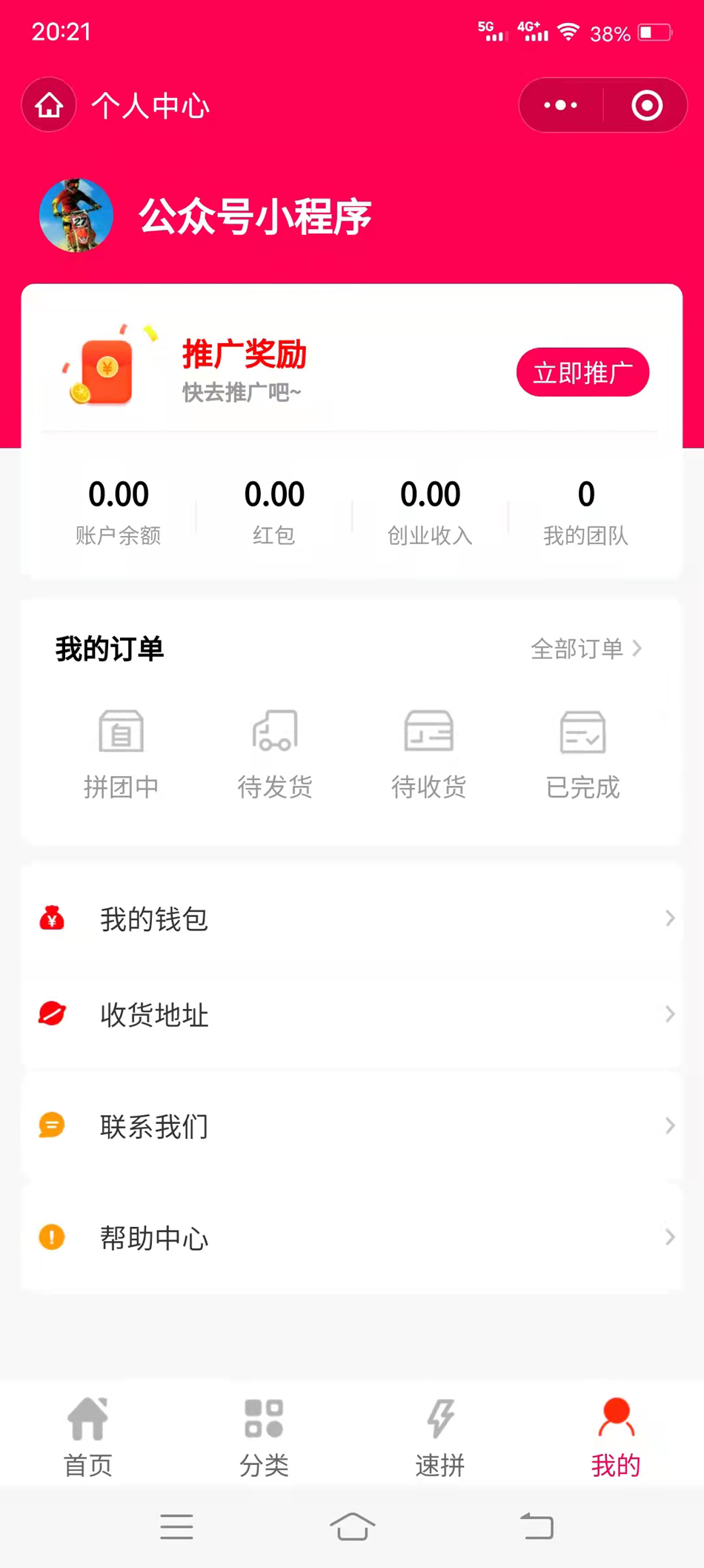This screenshot has height=1568, width=704.
Task: Open 收货地址 settings
Action: click(352, 1014)
